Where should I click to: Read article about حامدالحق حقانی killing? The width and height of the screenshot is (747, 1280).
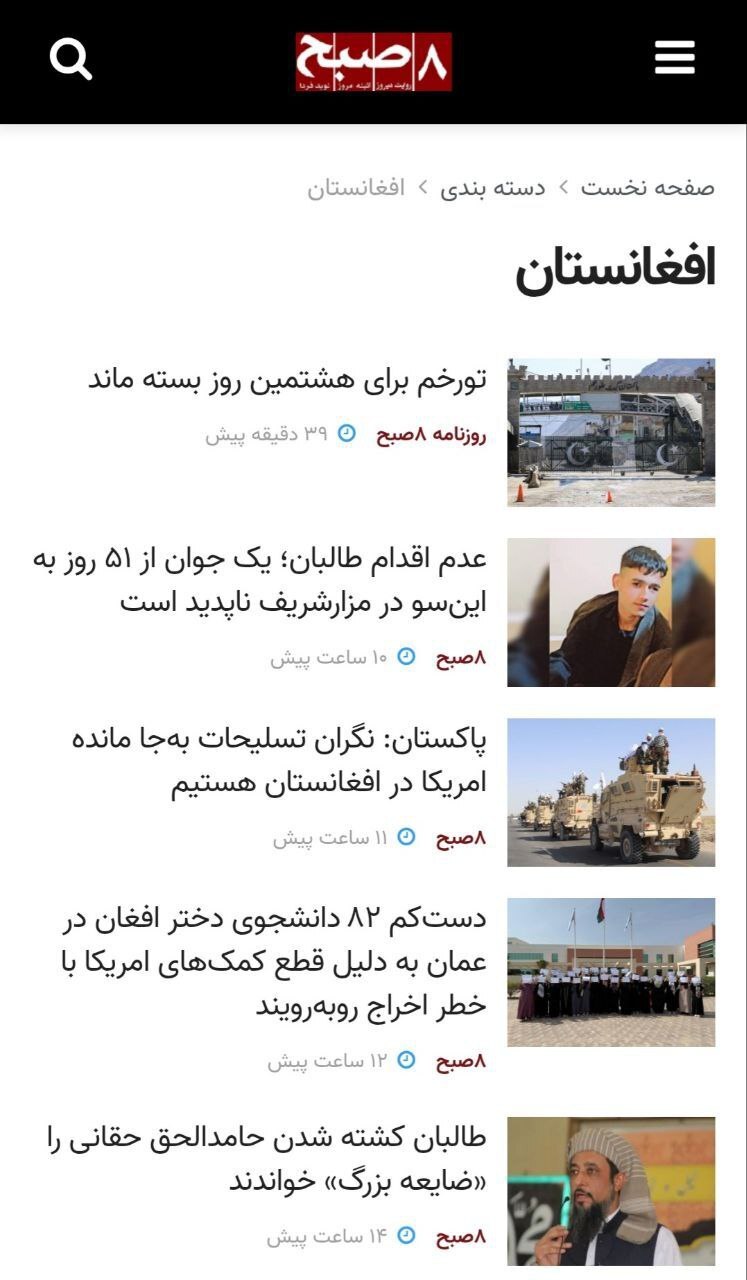coord(266,1158)
